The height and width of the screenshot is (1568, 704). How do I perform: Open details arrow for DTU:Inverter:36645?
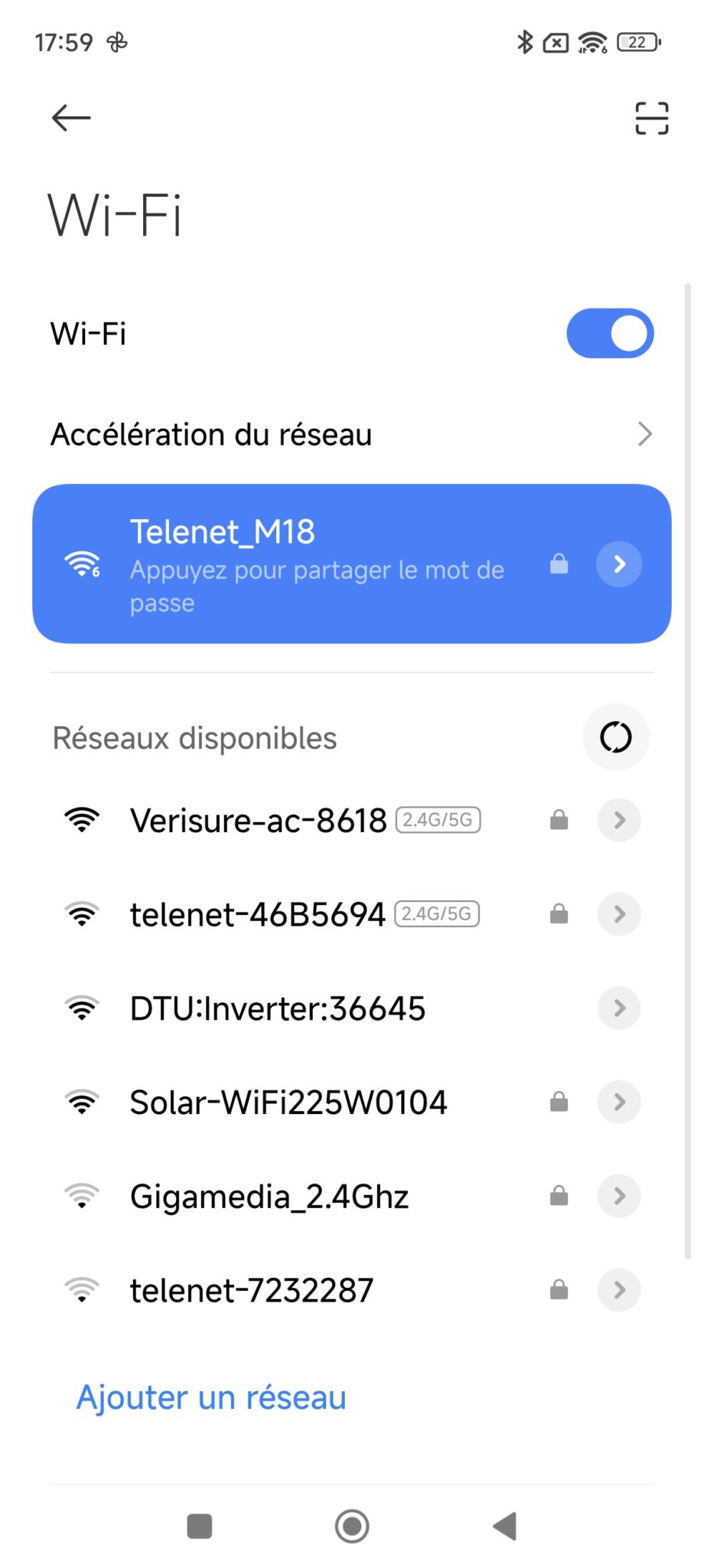(619, 1008)
